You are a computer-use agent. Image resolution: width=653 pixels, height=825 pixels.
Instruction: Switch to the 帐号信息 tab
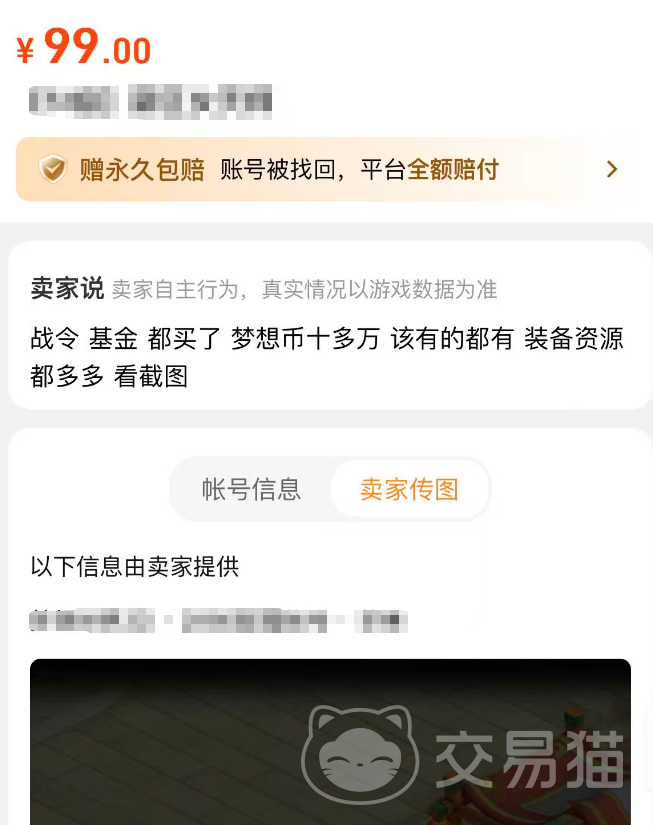252,489
